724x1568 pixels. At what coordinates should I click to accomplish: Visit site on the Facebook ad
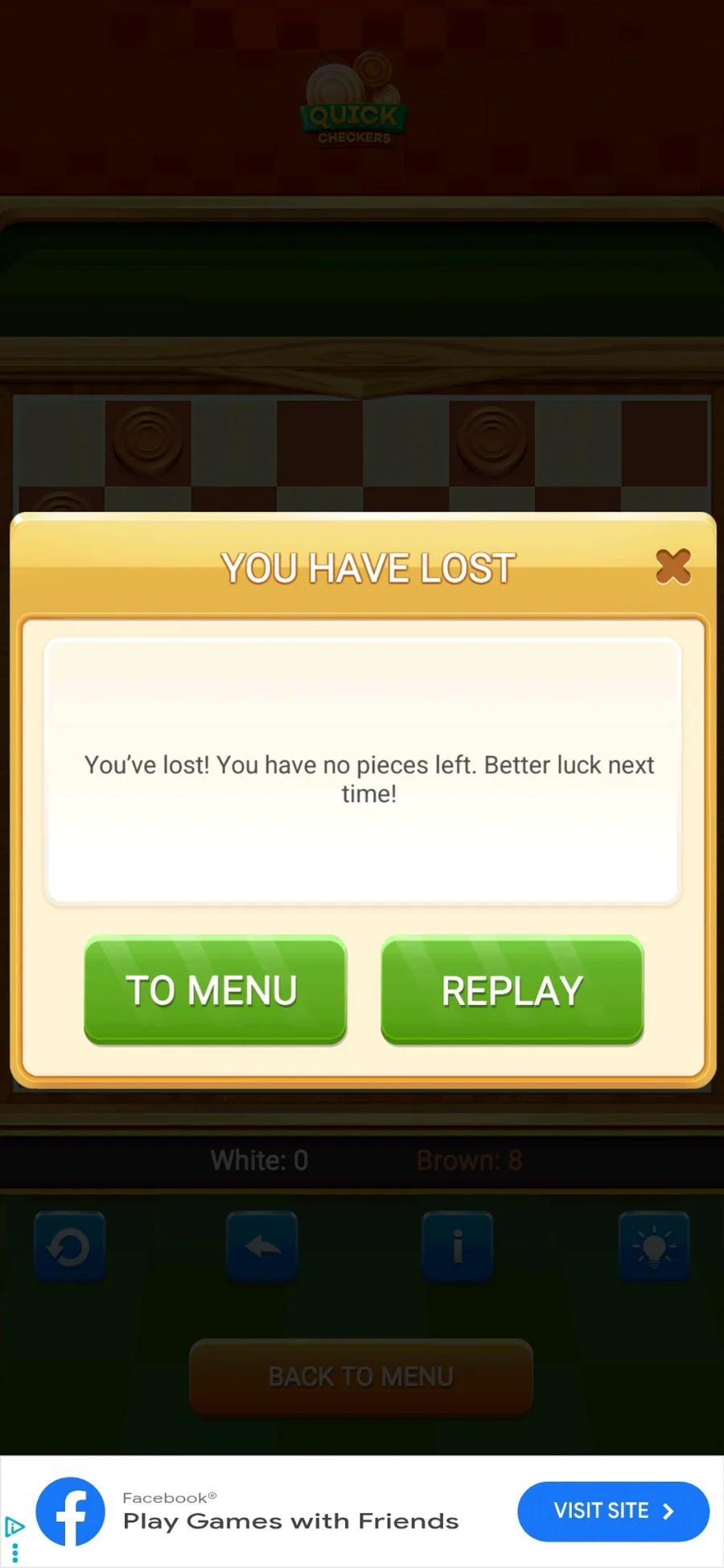pos(613,1511)
